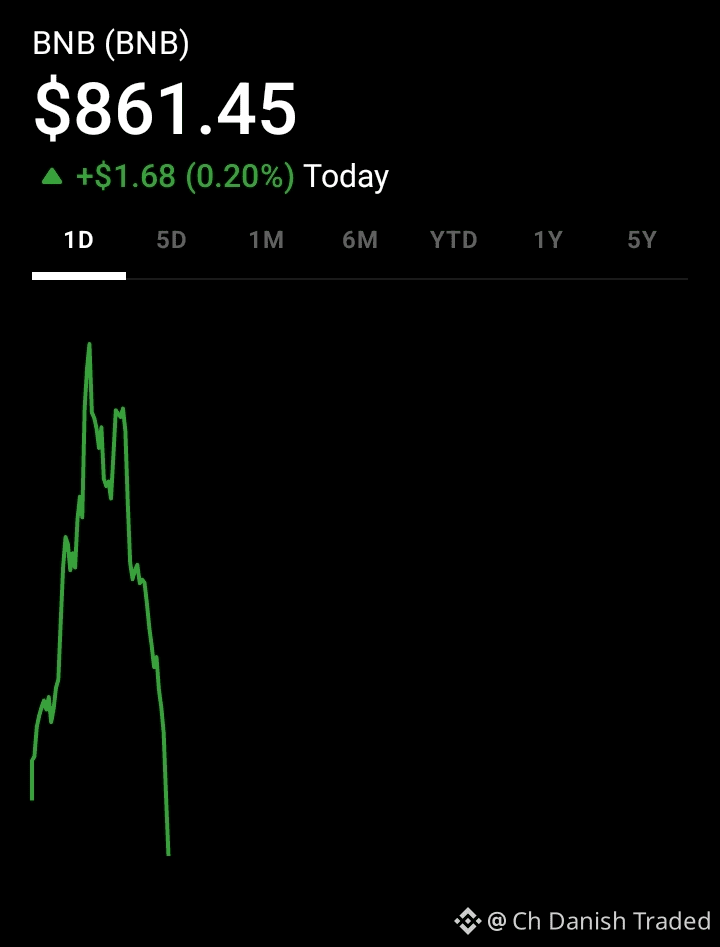
Task: View the YTD price chart
Action: pyautogui.click(x=454, y=241)
